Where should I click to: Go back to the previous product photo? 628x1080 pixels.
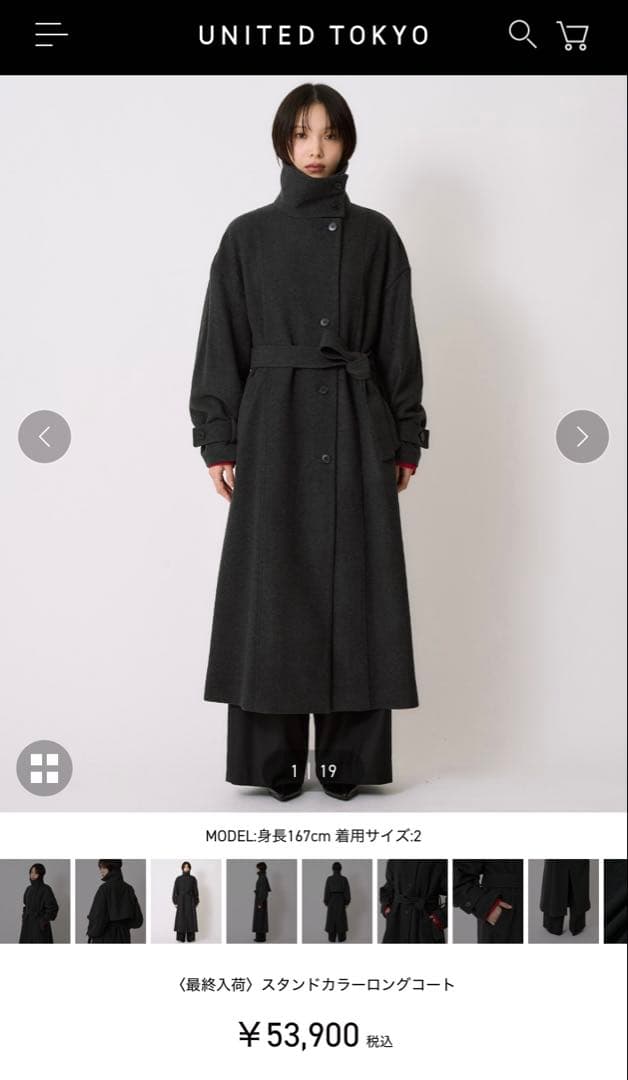pos(45,437)
